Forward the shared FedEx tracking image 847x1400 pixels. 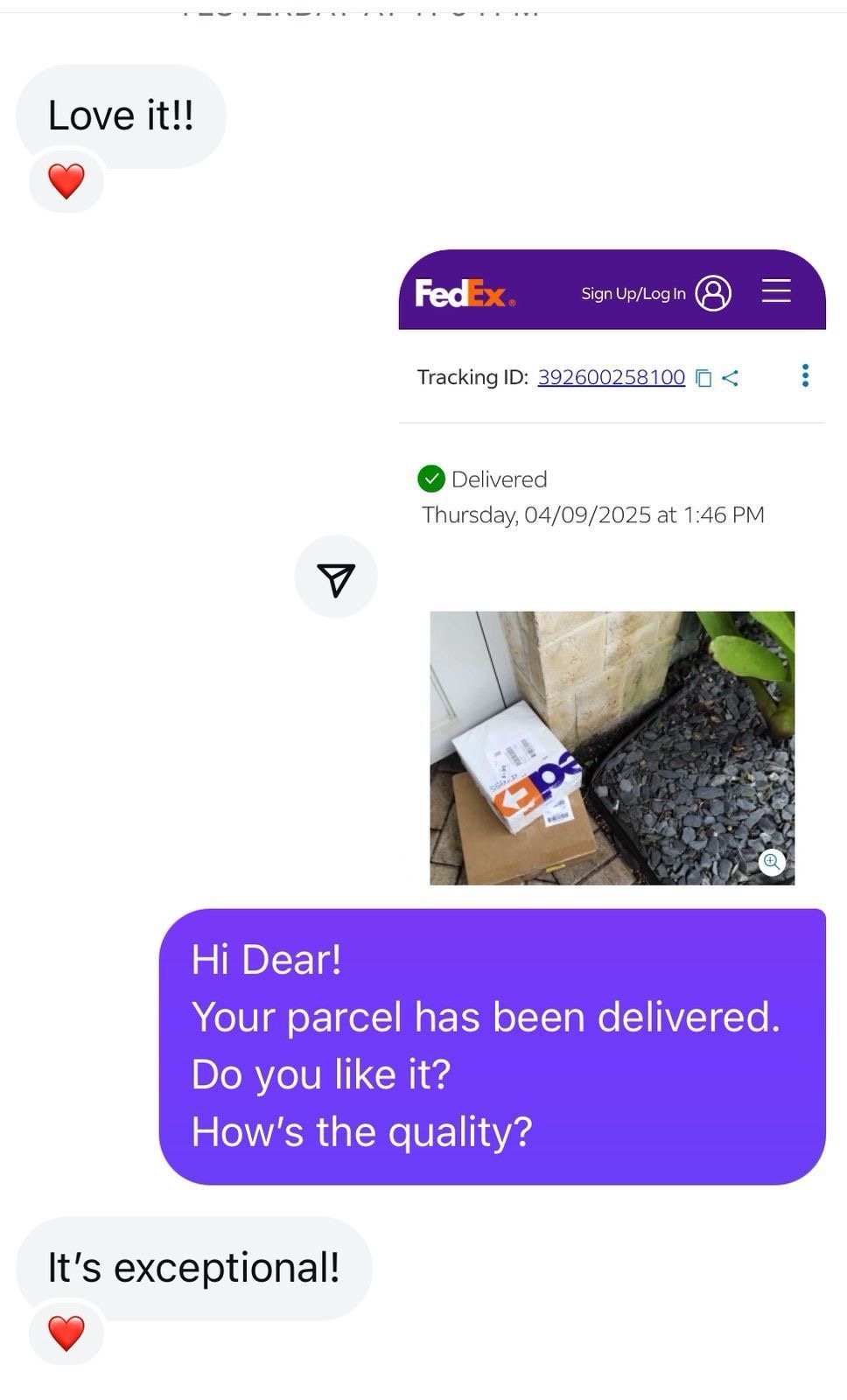(x=336, y=577)
